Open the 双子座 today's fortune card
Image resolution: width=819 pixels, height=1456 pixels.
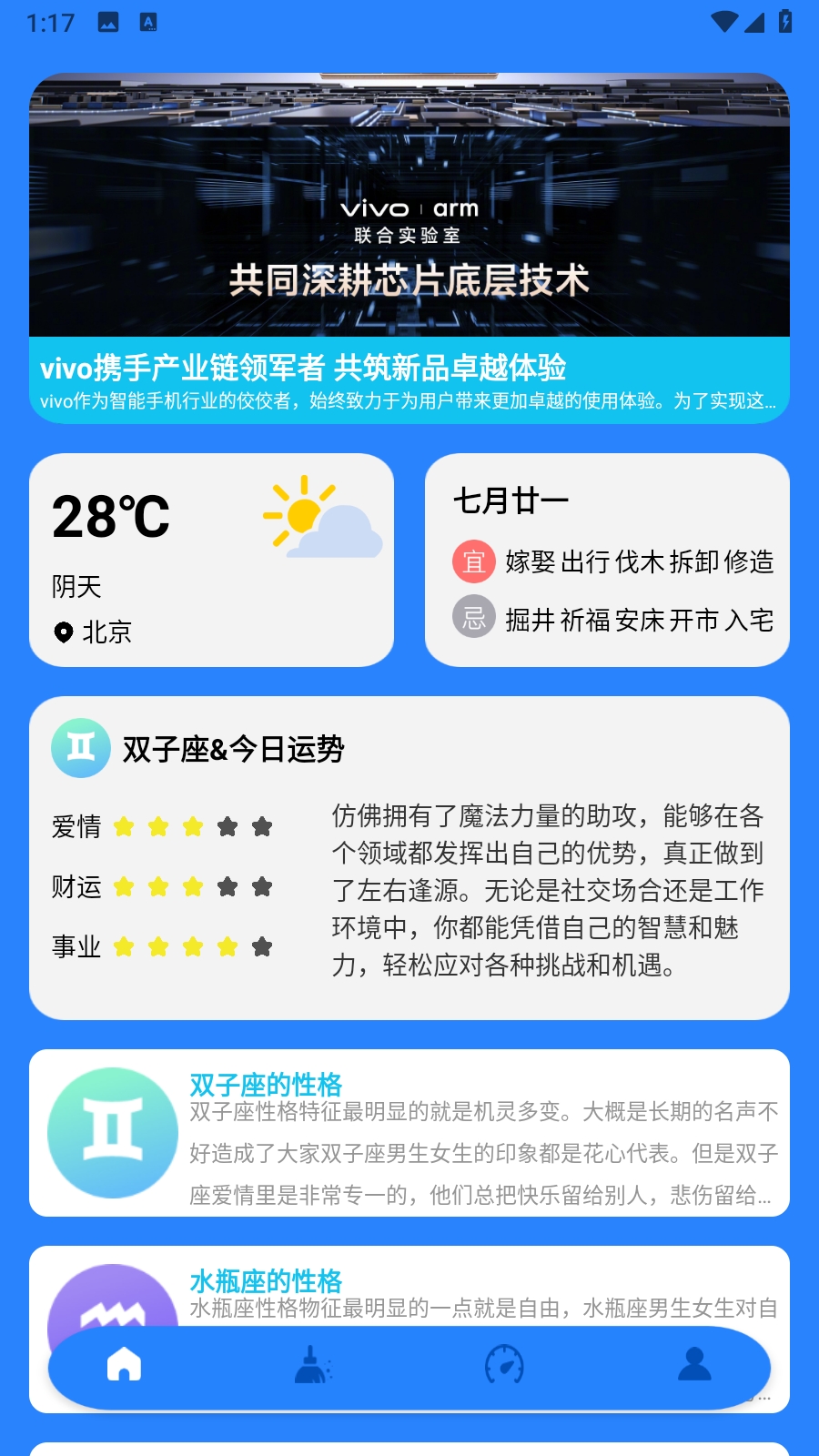[409, 858]
